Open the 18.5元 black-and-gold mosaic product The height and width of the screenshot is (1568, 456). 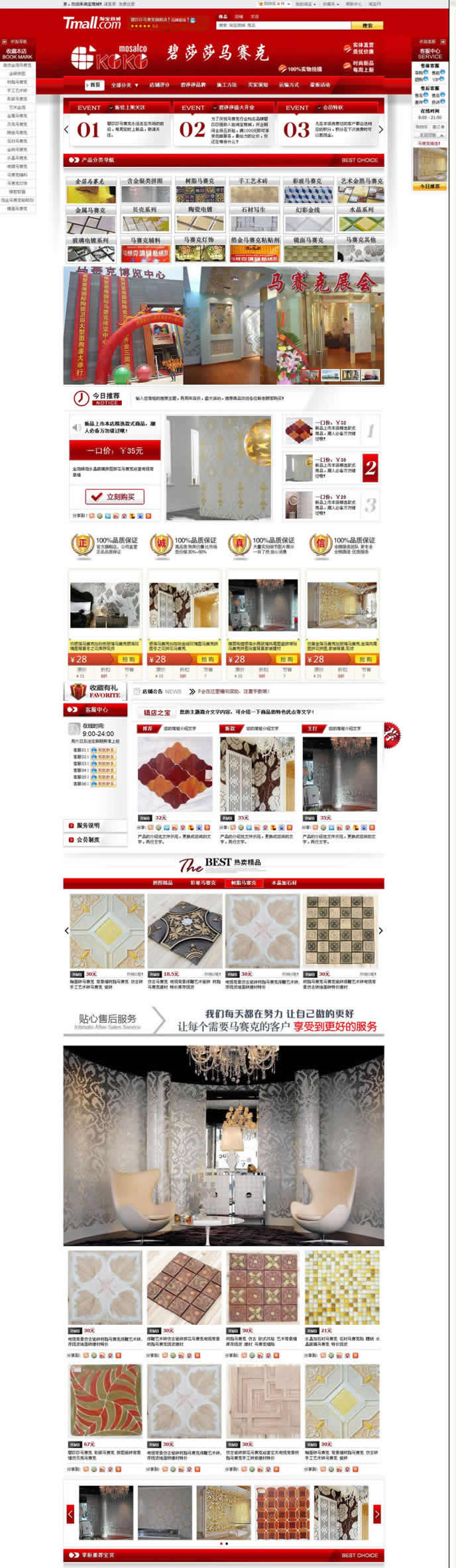(184, 931)
